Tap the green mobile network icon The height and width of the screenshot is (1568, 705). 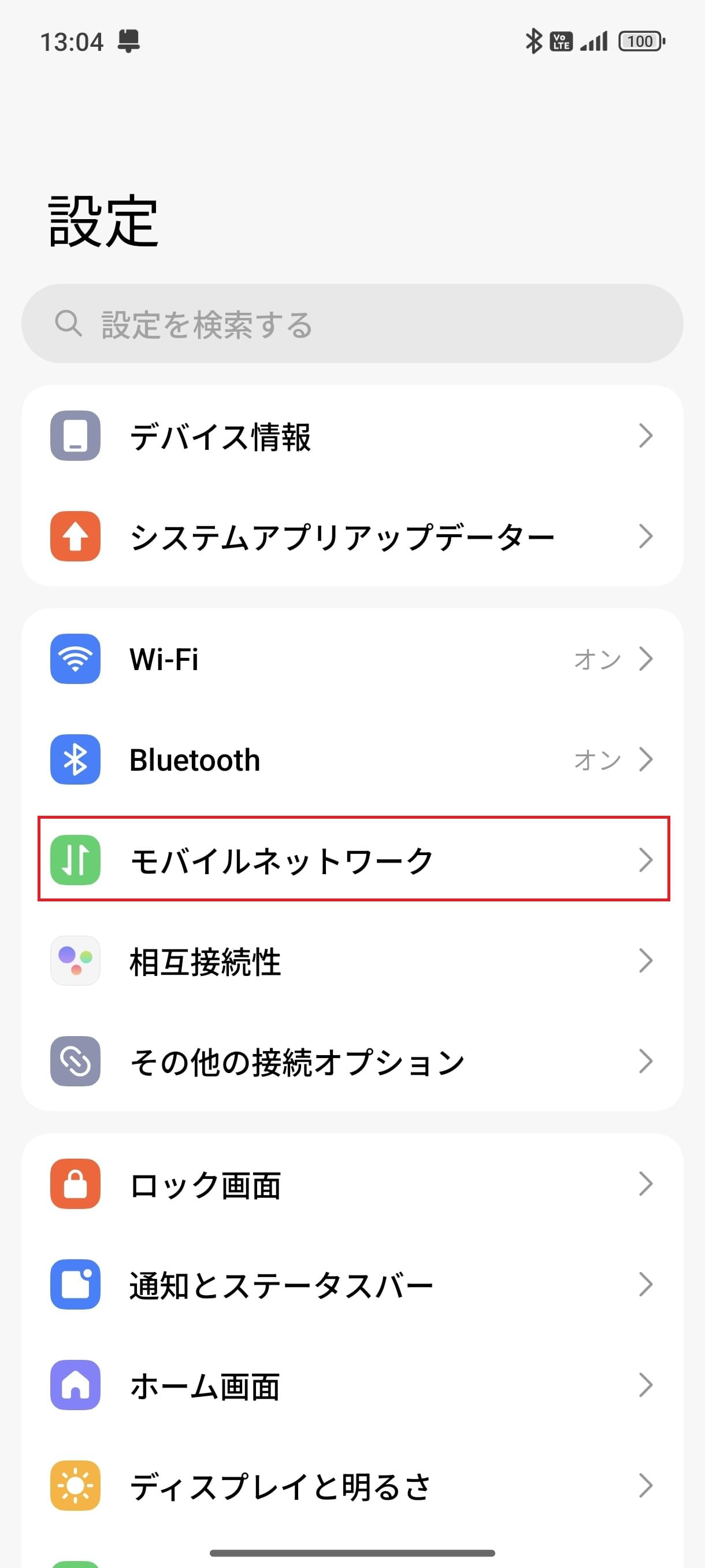[74, 860]
